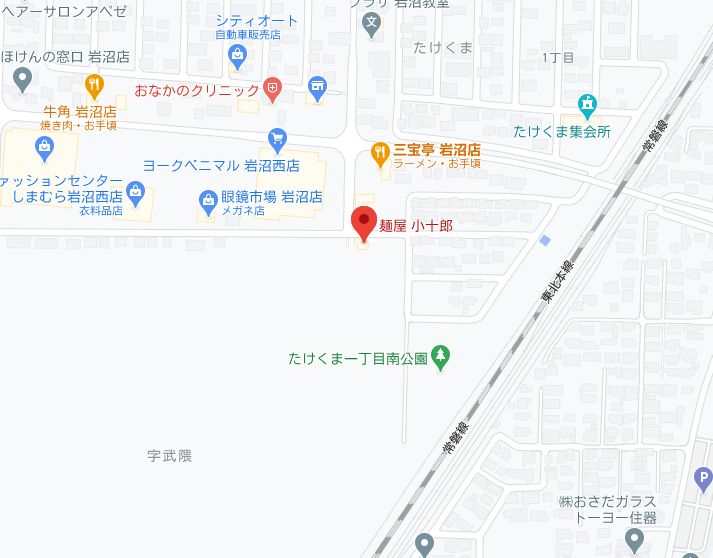713x558 pixels.
Task: Select シティオート car dealer marker
Action: [x=238, y=54]
